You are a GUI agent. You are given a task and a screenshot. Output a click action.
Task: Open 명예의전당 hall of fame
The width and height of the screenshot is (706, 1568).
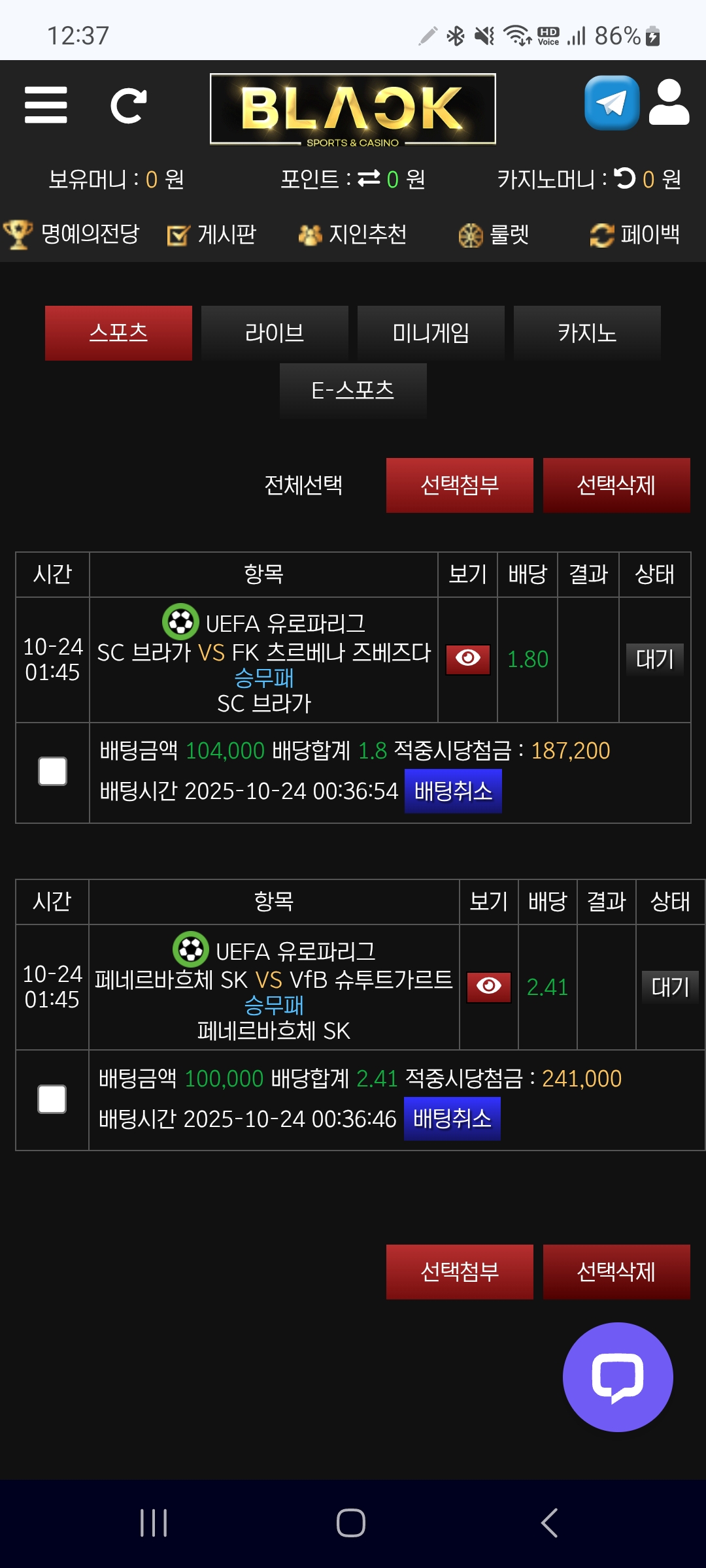(x=72, y=234)
